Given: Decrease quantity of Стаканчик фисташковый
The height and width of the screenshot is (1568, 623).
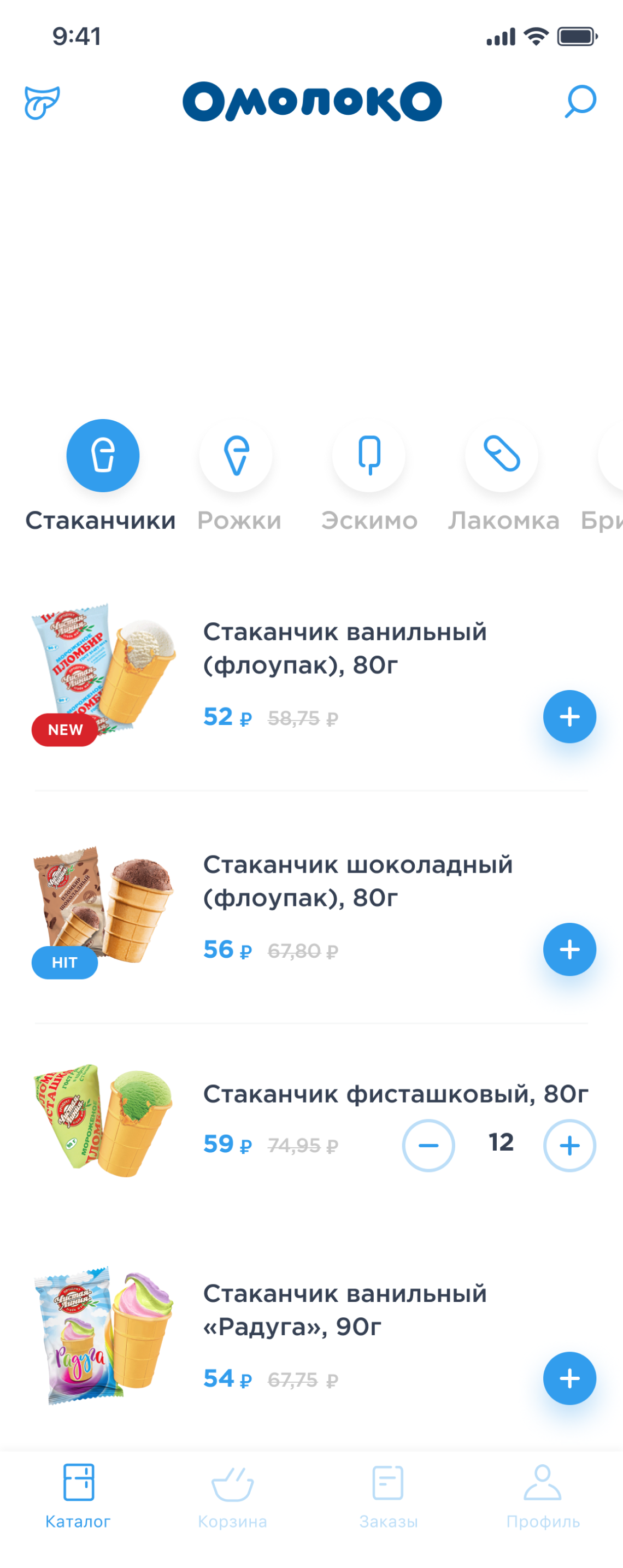Looking at the screenshot, I should [x=429, y=1145].
